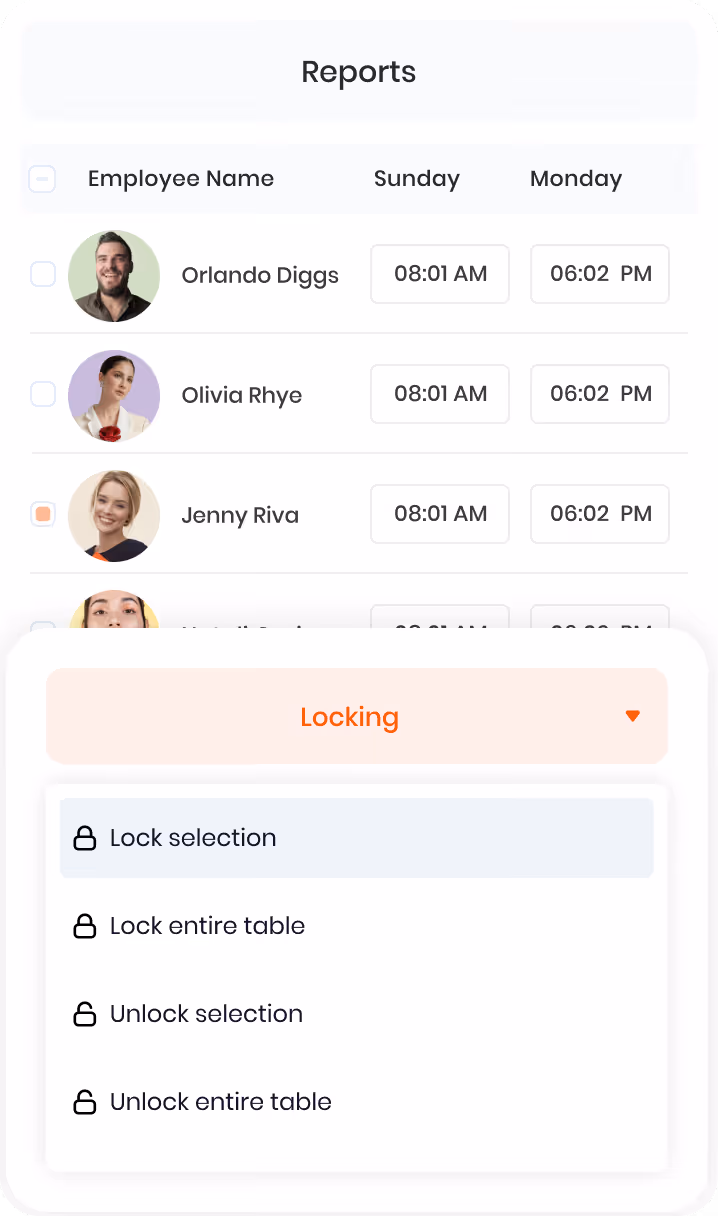
Task: Toggle the select-all checkbox in header
Action: pyautogui.click(x=42, y=179)
